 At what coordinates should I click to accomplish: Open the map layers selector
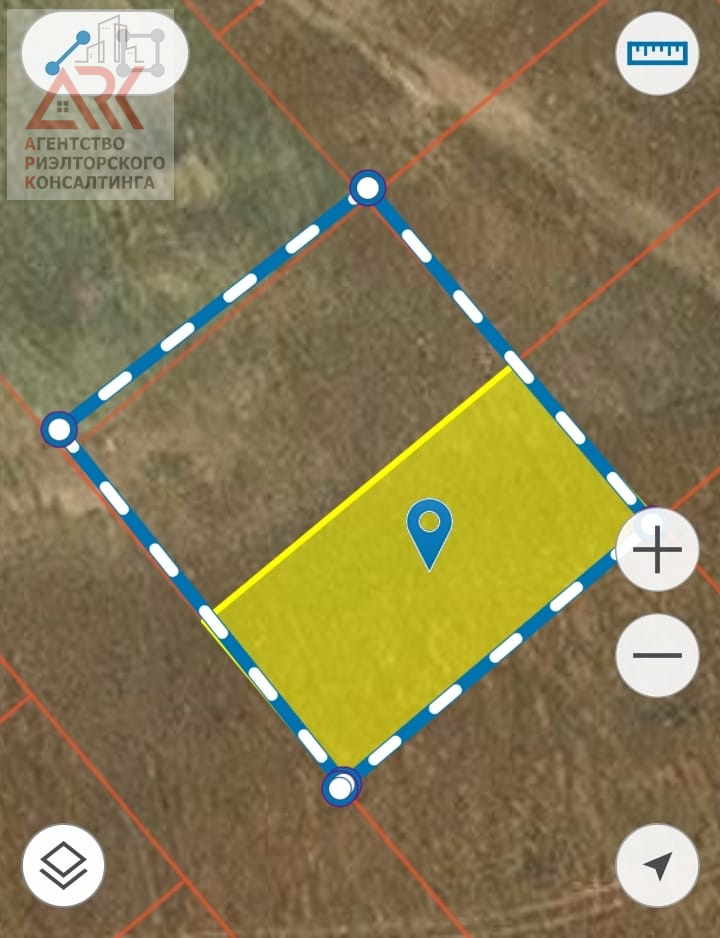(63, 865)
